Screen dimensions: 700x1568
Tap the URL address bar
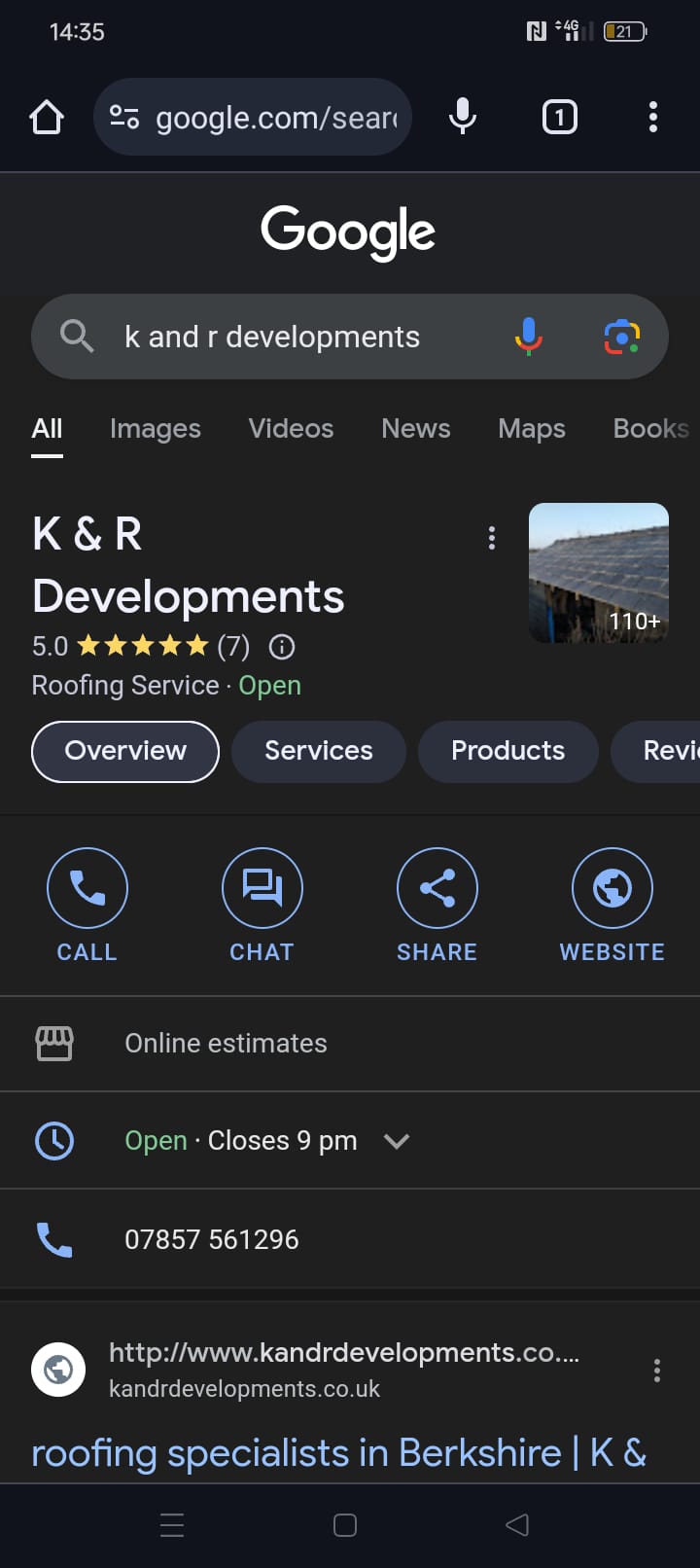(x=253, y=118)
